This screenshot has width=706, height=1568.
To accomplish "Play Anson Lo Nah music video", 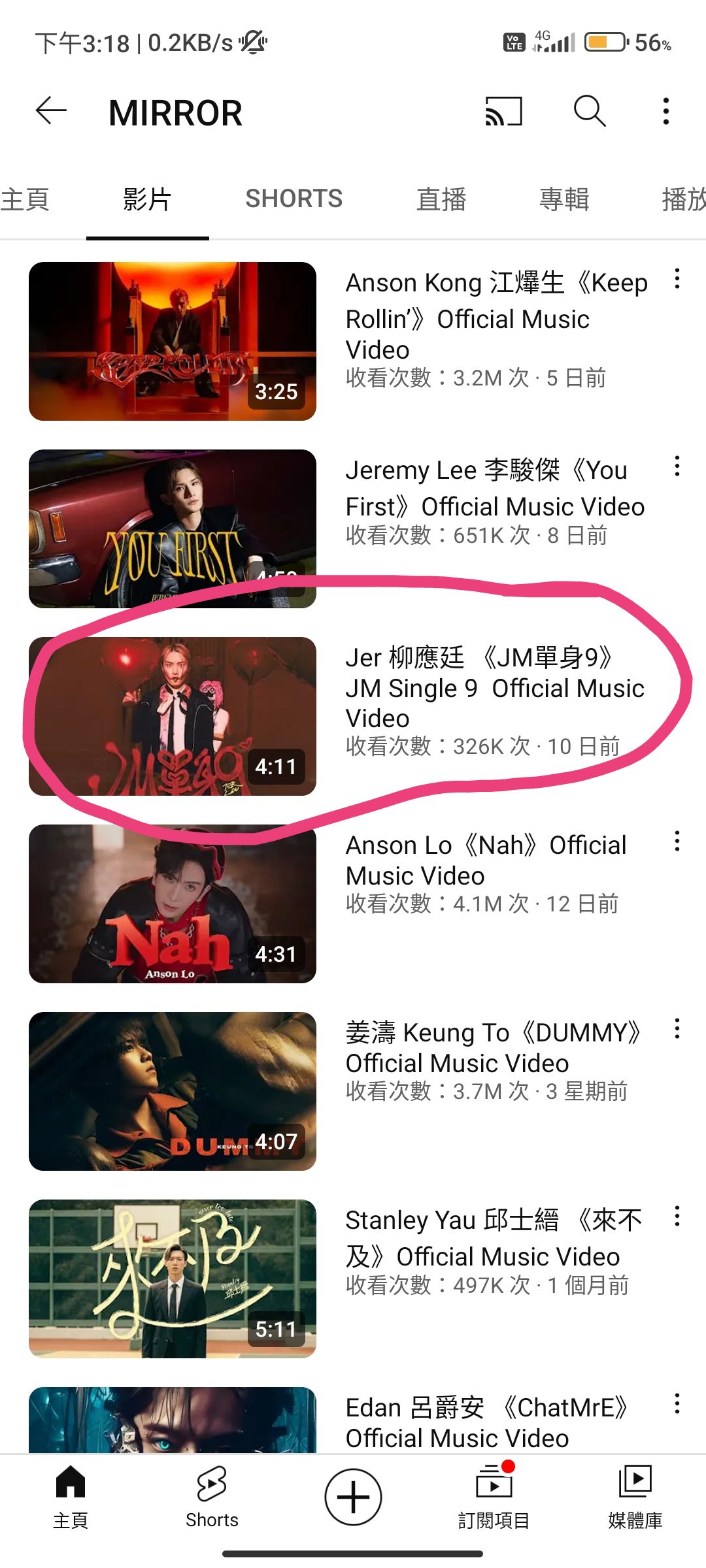I will tap(173, 904).
